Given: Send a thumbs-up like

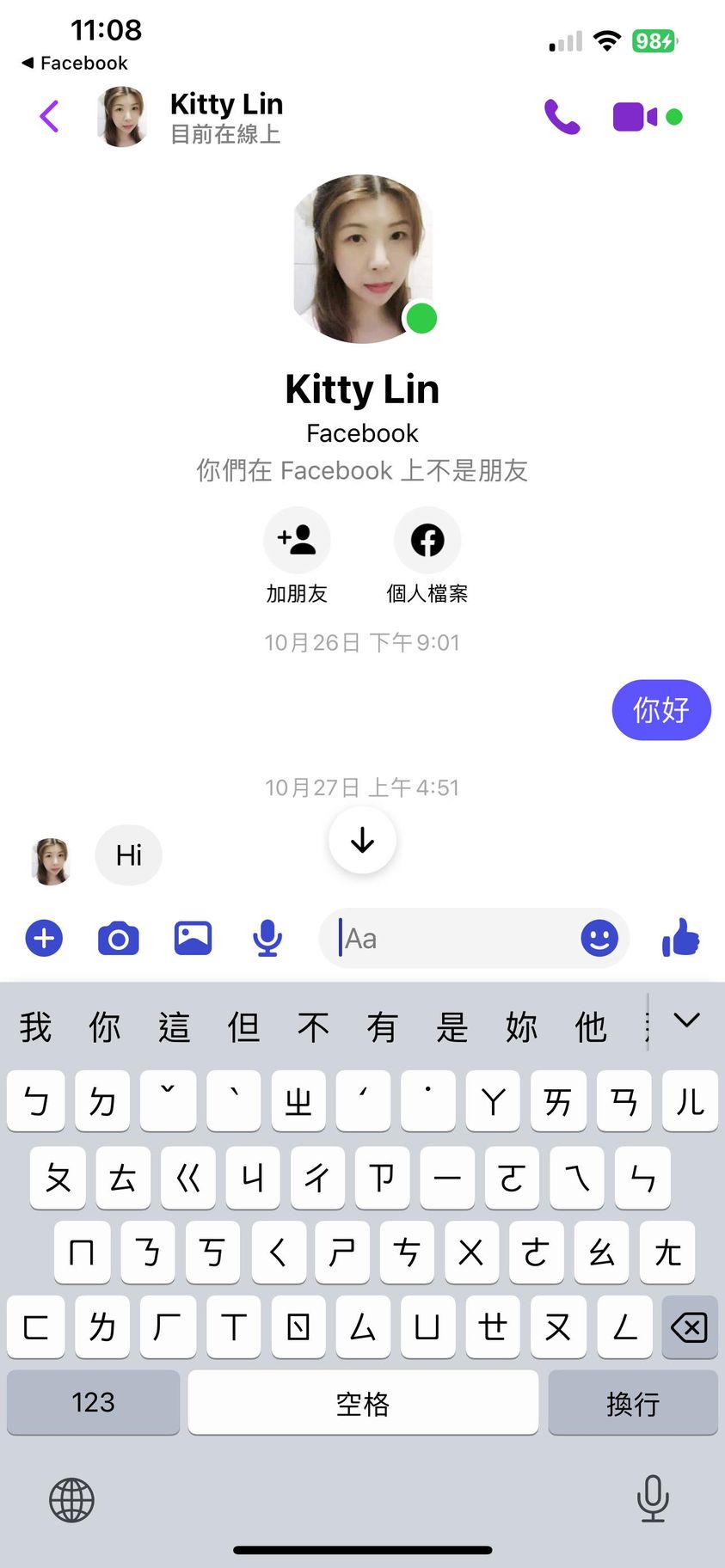Looking at the screenshot, I should point(681,938).
